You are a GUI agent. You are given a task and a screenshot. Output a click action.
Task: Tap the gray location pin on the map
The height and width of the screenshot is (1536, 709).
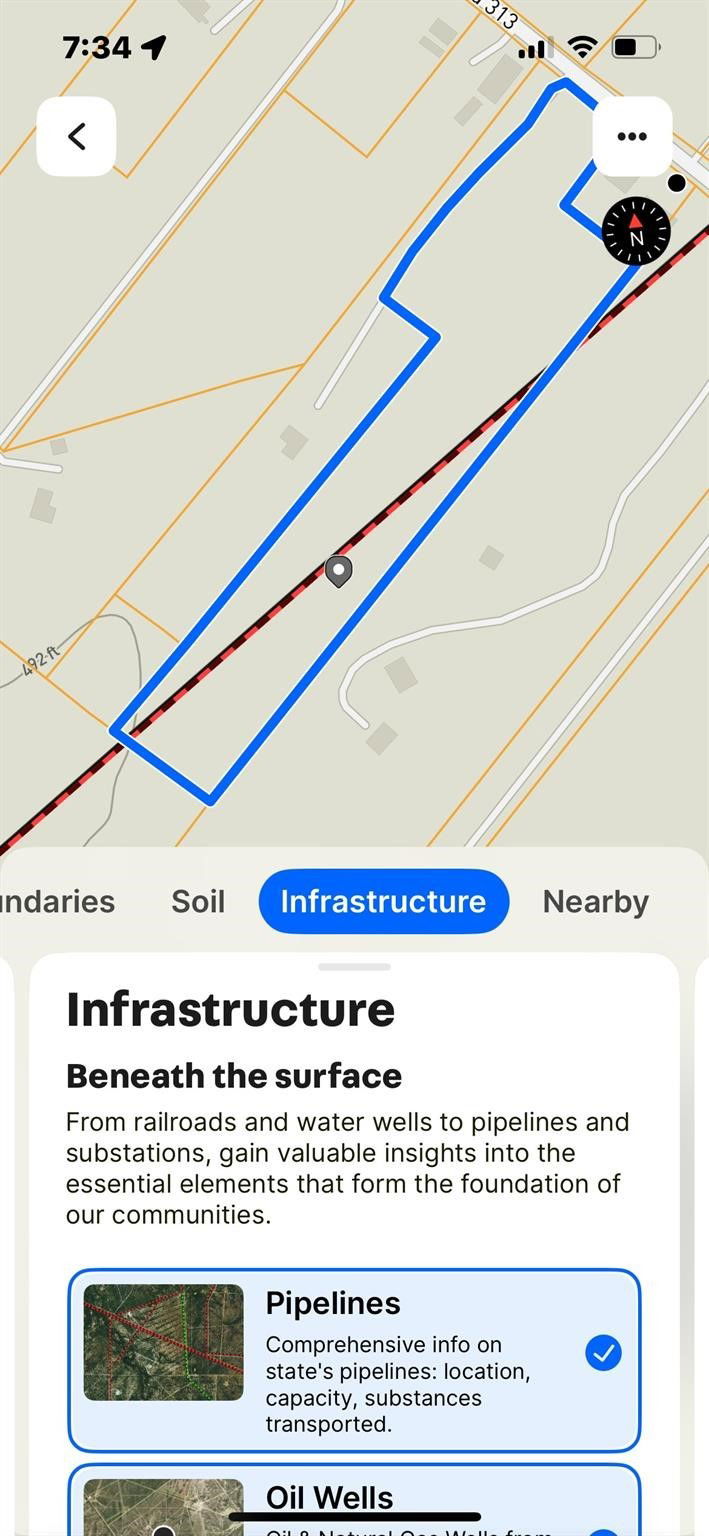(339, 571)
